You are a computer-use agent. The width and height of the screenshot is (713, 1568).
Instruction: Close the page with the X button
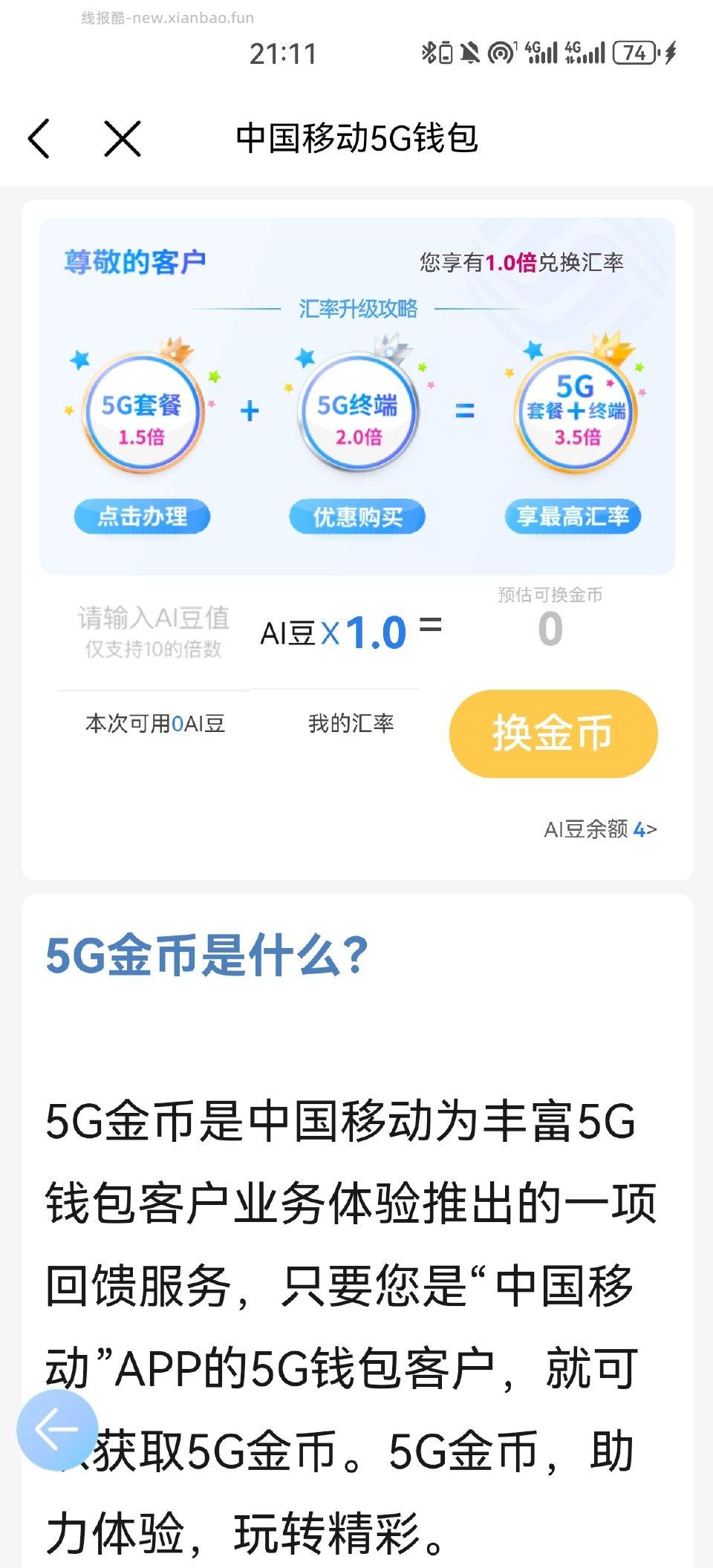coord(121,138)
